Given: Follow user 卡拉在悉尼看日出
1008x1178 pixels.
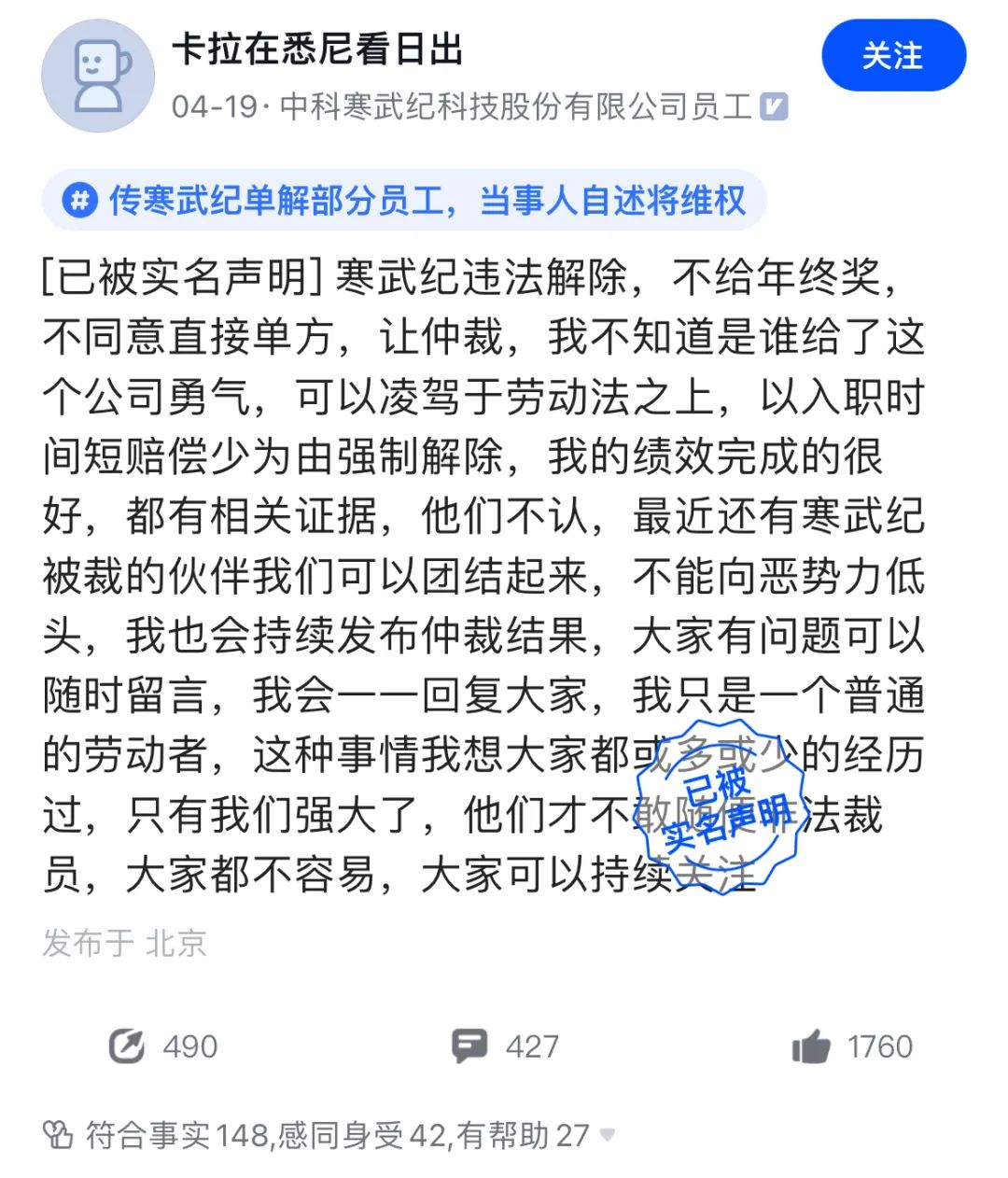Looking at the screenshot, I should pos(892,56).
